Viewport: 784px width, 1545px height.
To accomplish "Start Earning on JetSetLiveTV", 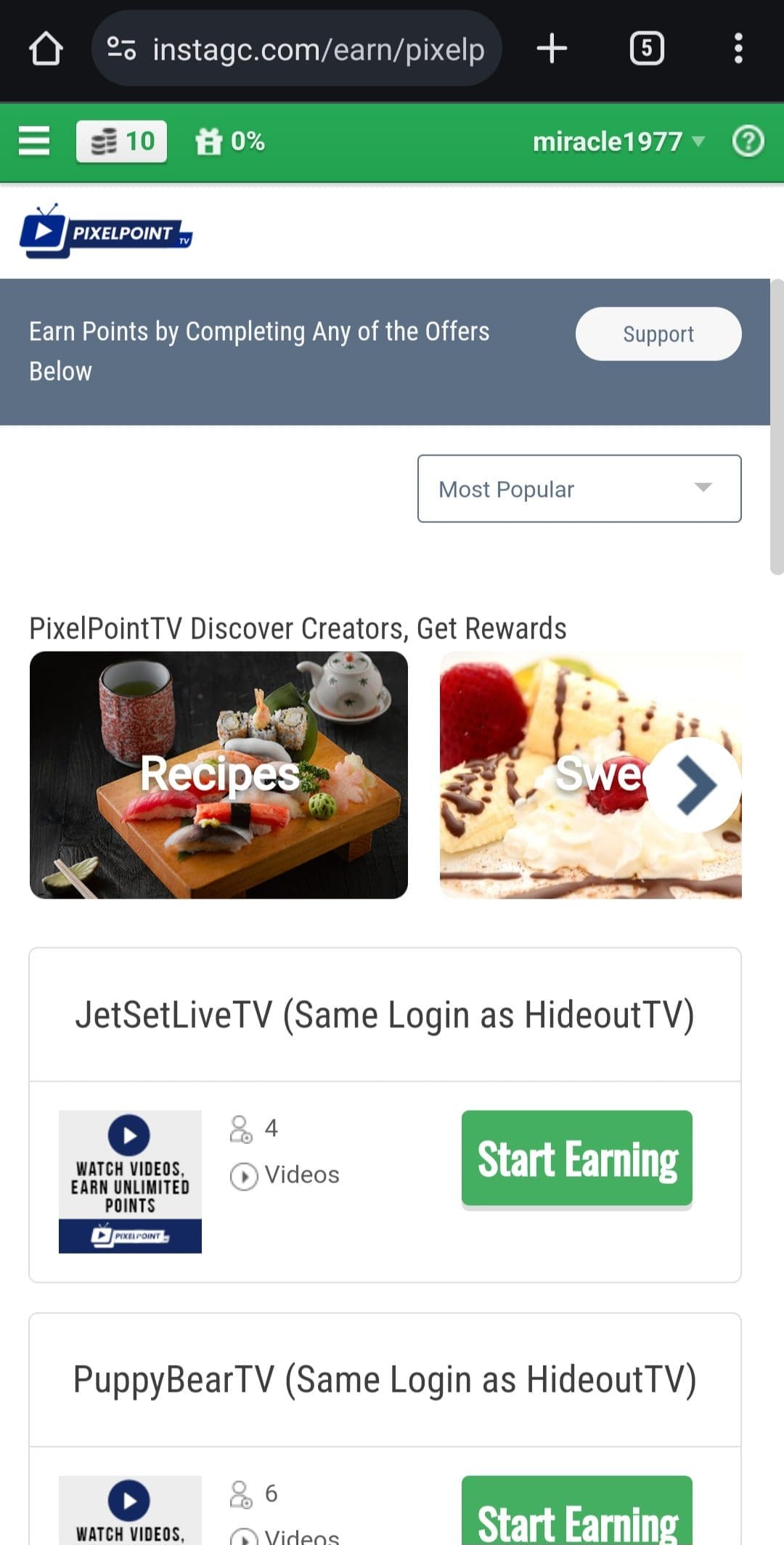I will pyautogui.click(x=577, y=1159).
